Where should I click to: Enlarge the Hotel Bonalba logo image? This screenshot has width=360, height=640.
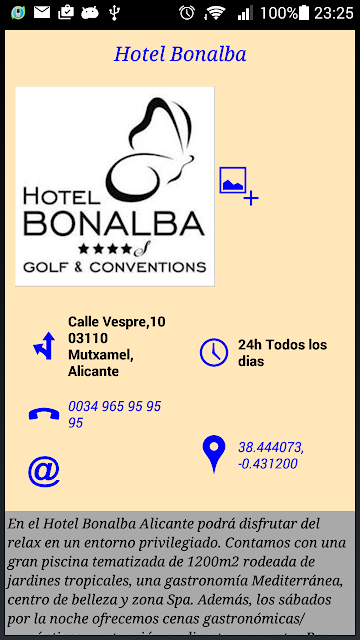[115, 186]
